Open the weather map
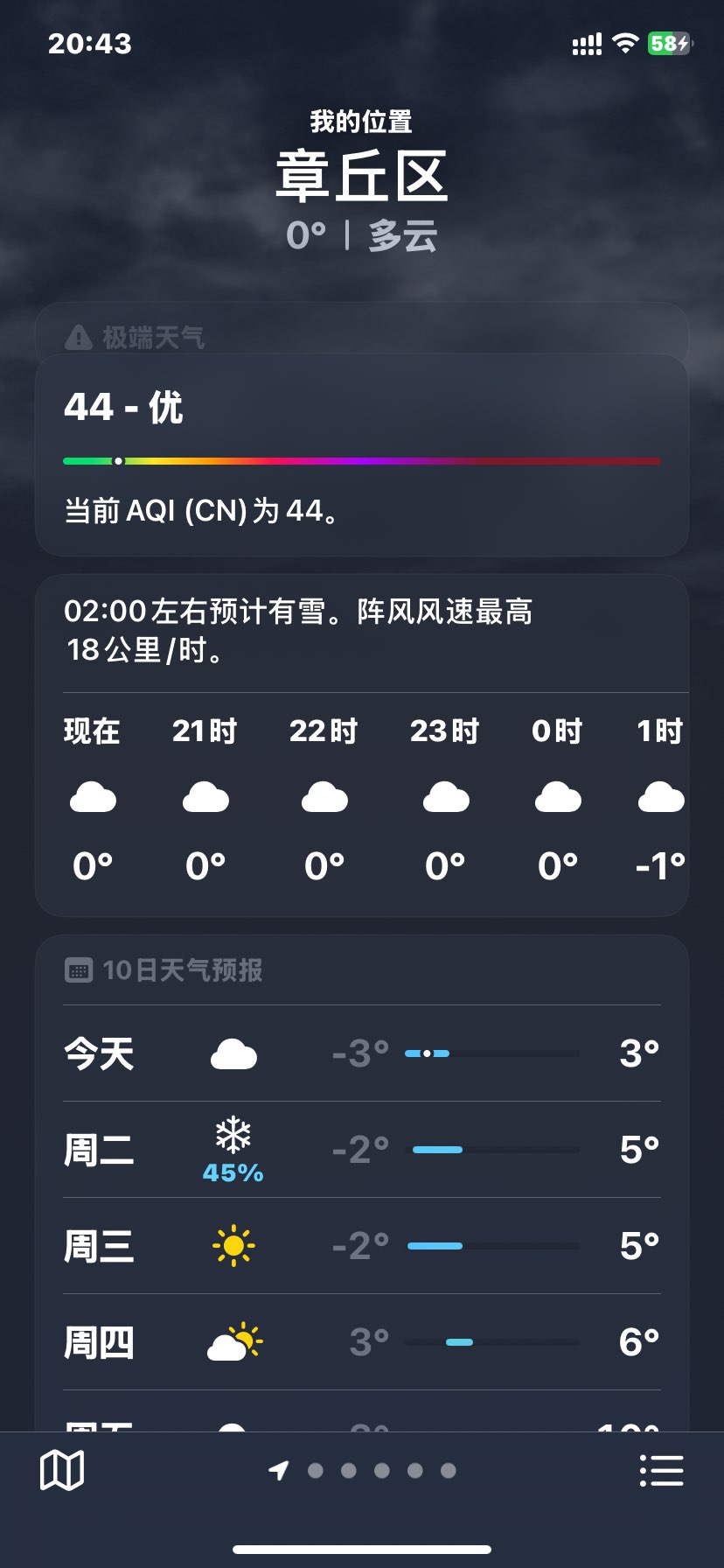Viewport: 724px width, 1568px height. pyautogui.click(x=61, y=1470)
